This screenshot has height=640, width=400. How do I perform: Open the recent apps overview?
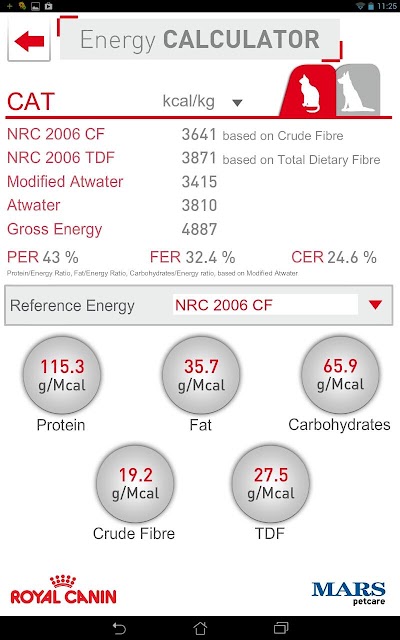(280, 628)
